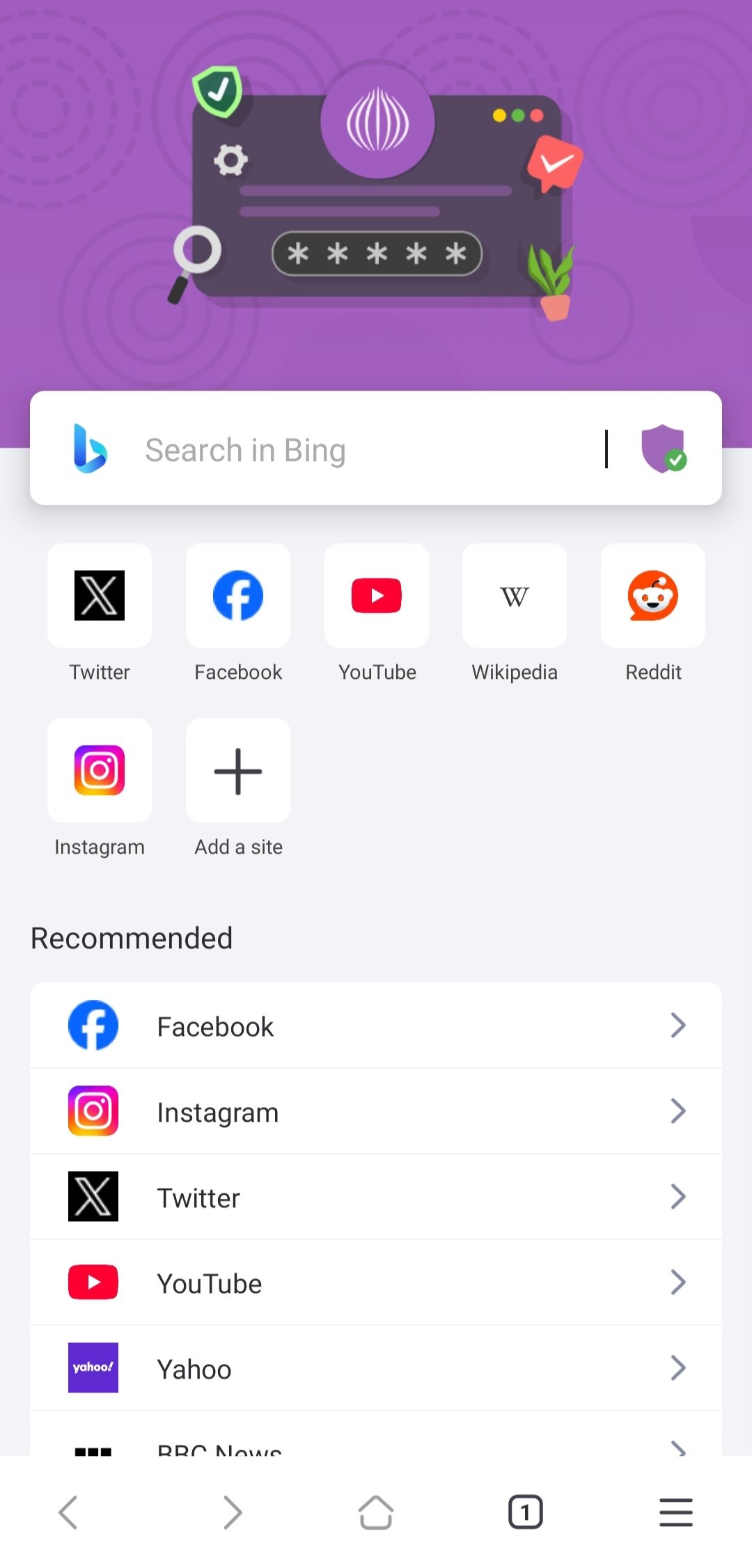This screenshot has height=1568, width=752.
Task: Open the Reddit speed dial tile
Action: coord(653,596)
